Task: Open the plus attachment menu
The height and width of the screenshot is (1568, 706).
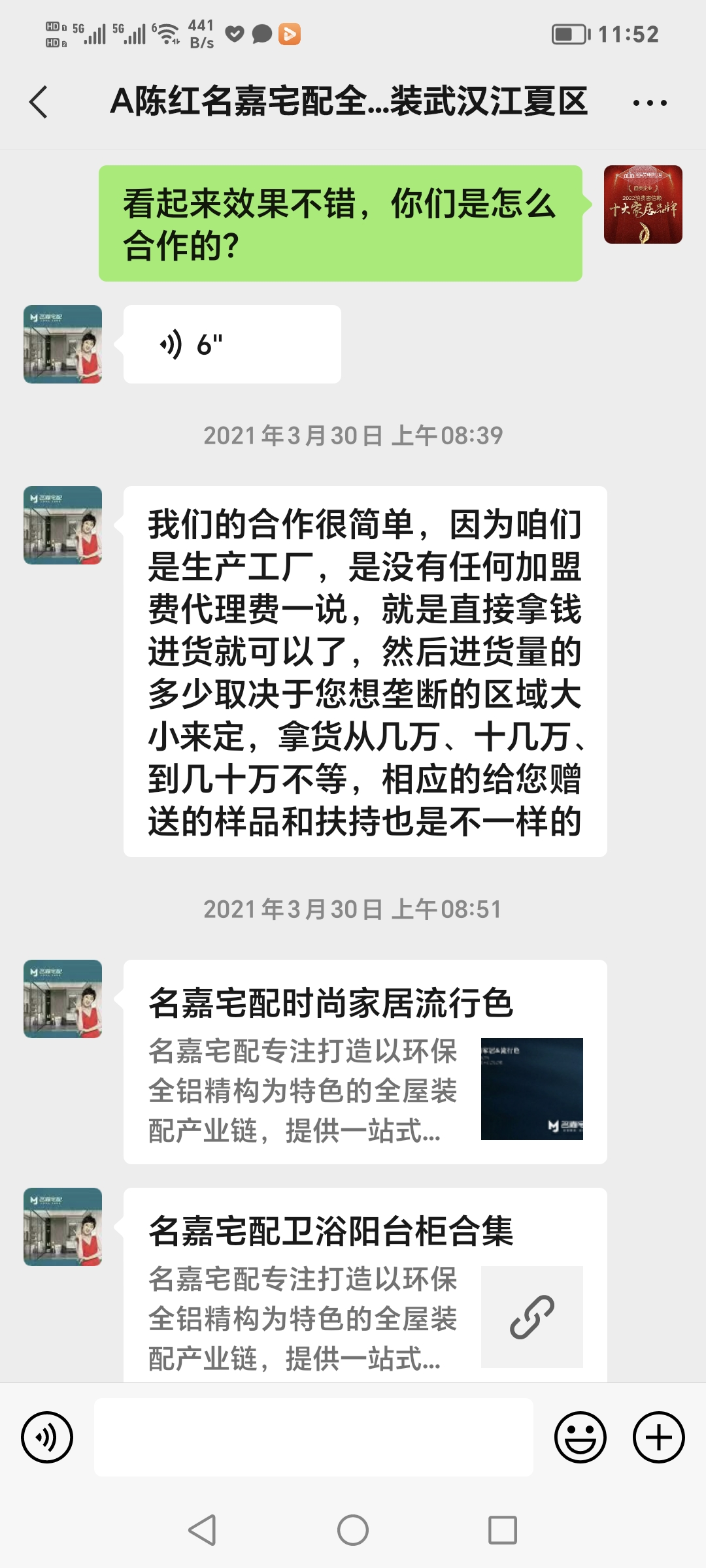Action: click(x=659, y=1437)
